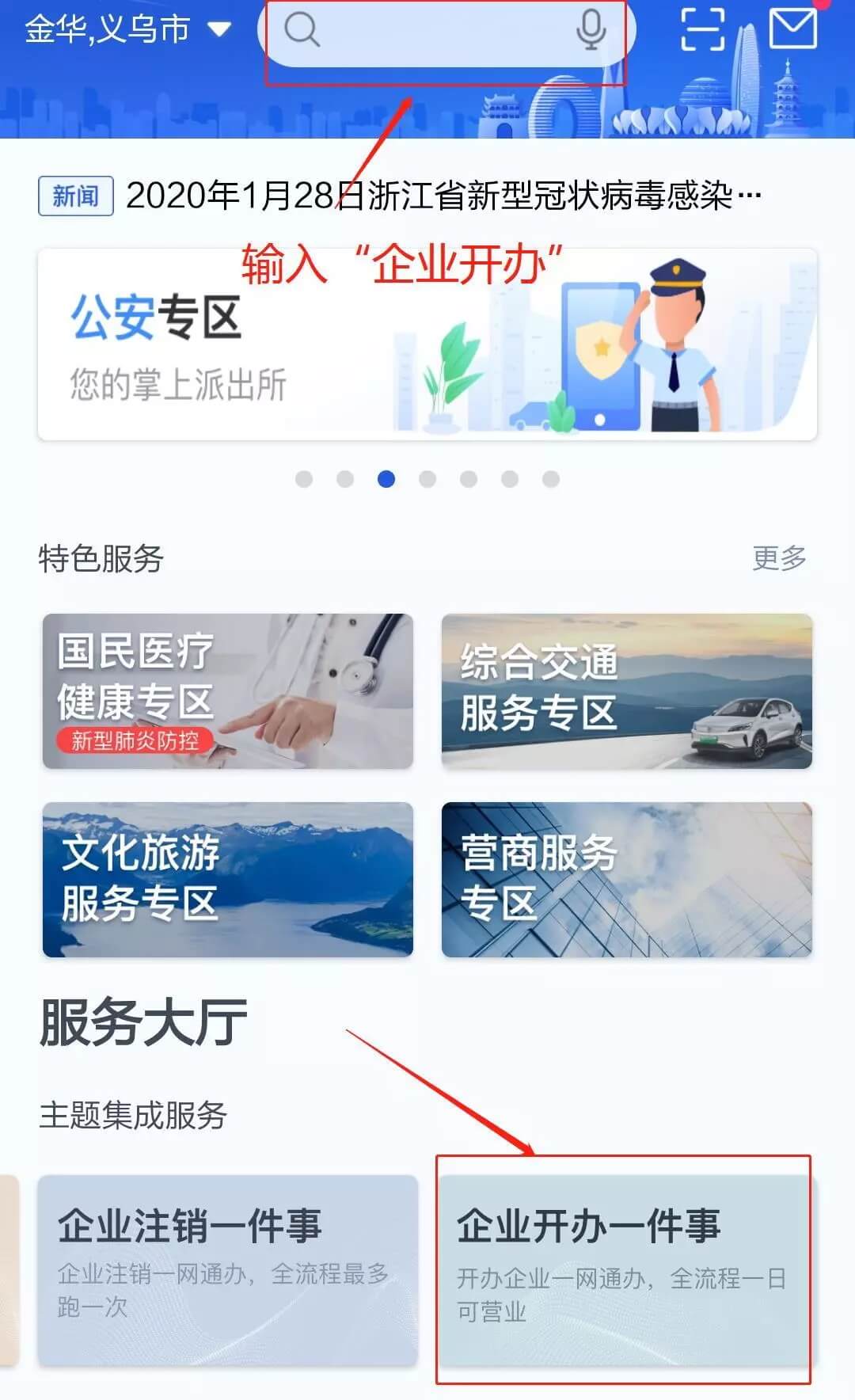Open the messages envelope icon

(792, 29)
